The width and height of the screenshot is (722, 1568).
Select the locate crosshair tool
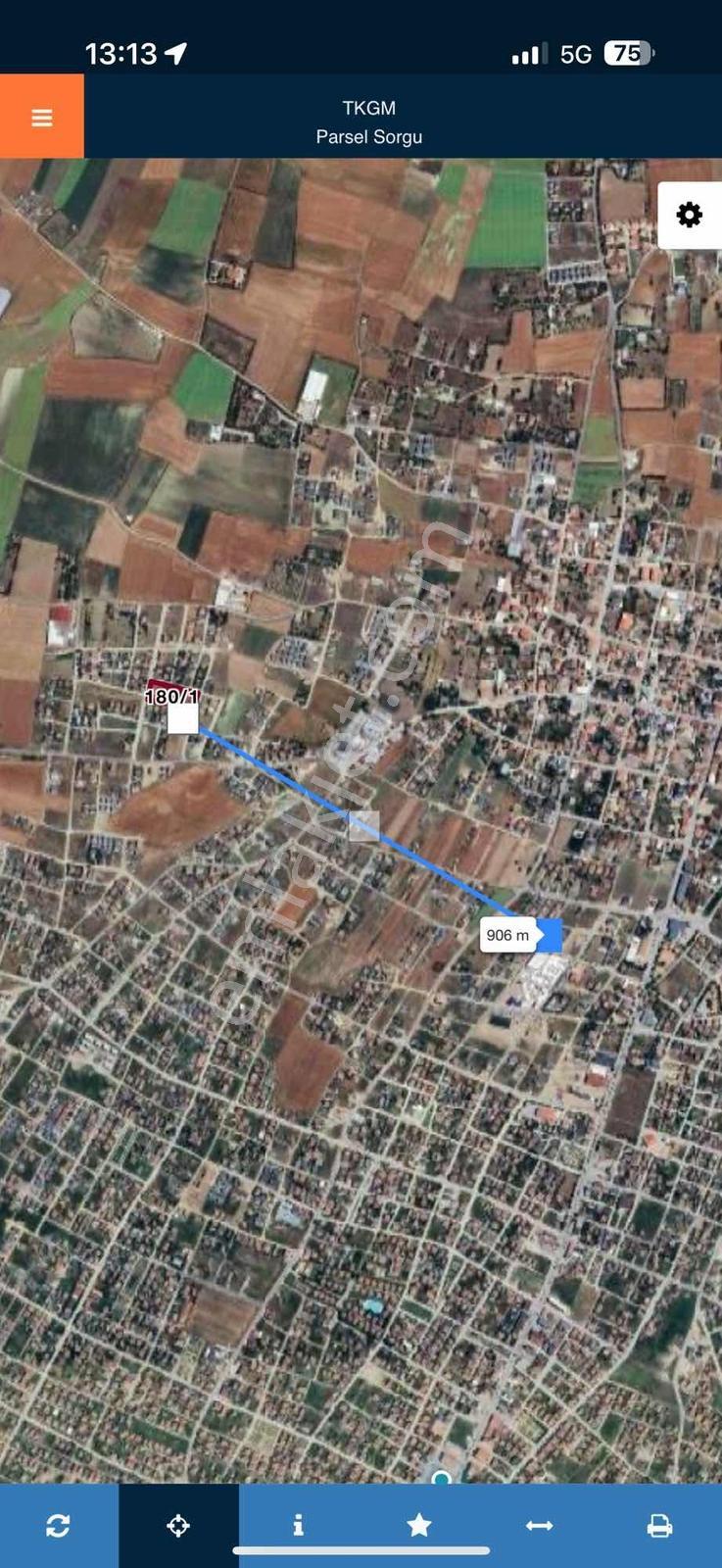pos(178,1525)
